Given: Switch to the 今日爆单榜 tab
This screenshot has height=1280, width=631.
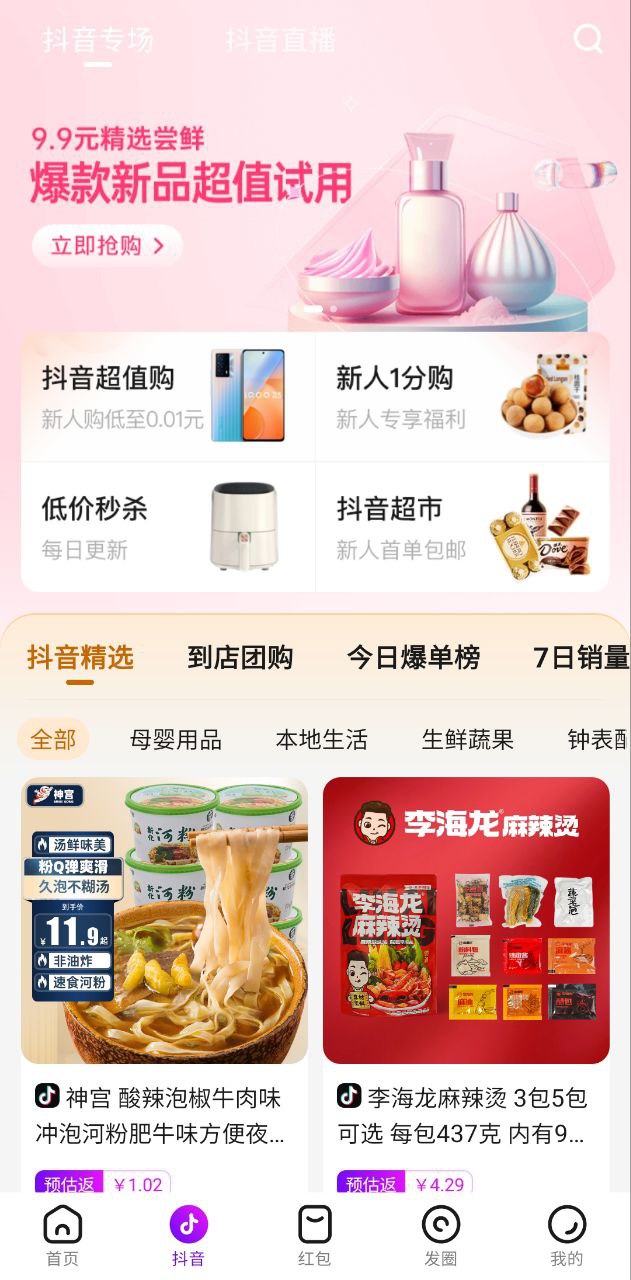Looking at the screenshot, I should (413, 658).
